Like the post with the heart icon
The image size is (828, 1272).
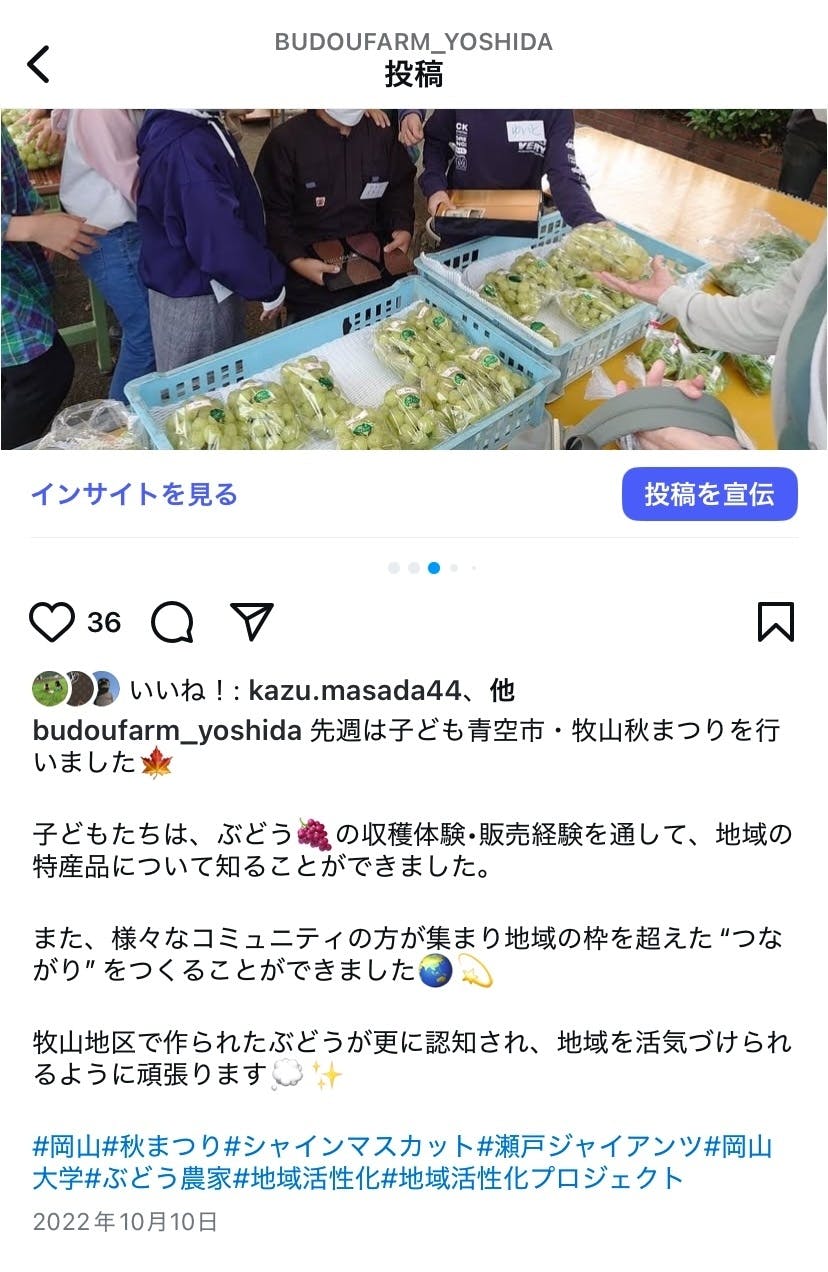(51, 622)
